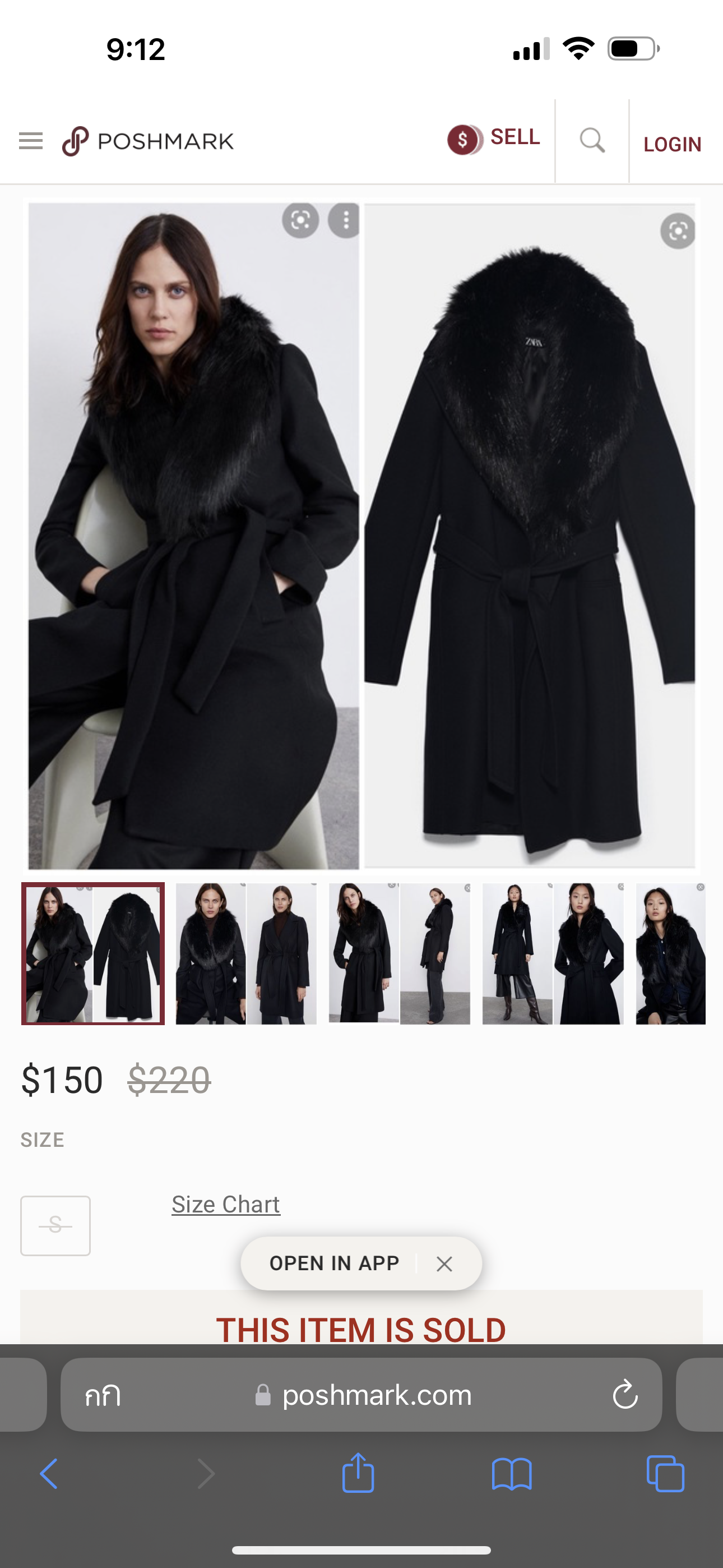View the fourth coat thumbnail

tap(553, 953)
